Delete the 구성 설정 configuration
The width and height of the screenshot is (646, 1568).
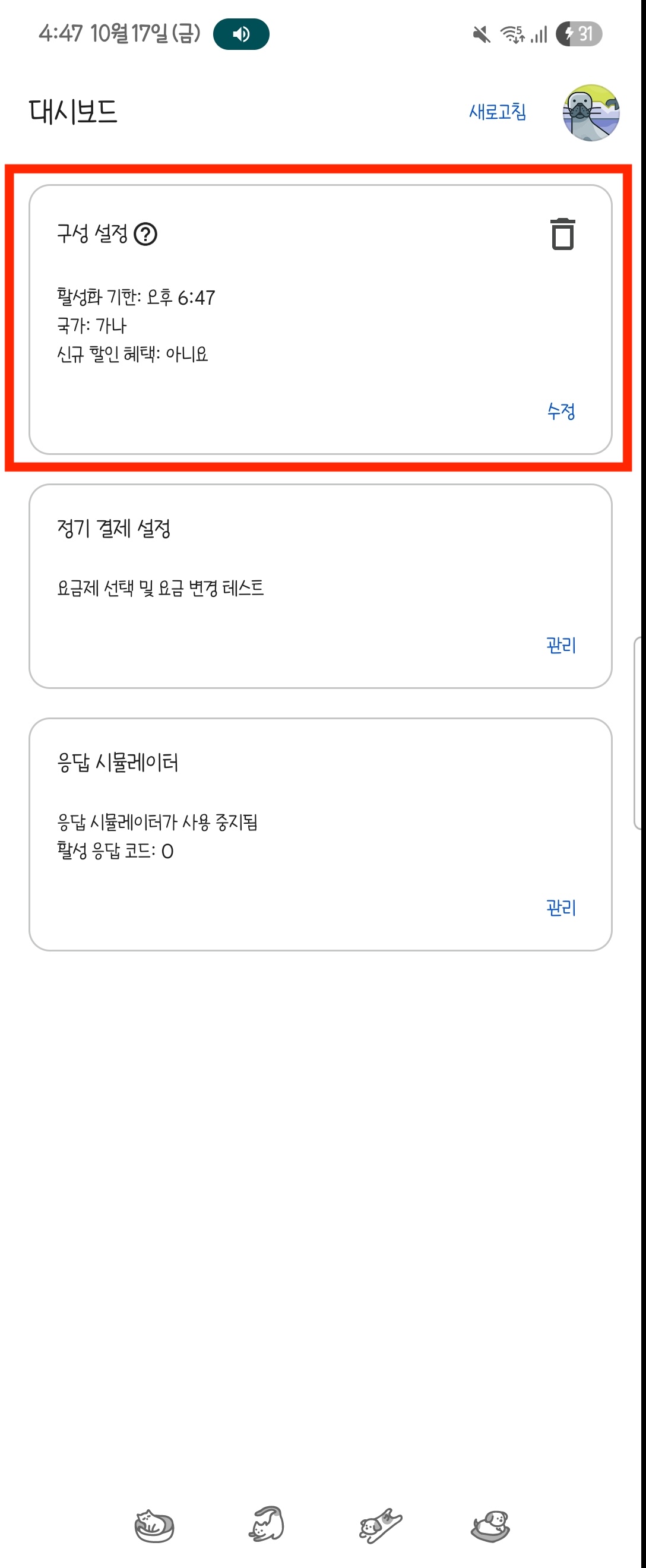tap(562, 235)
